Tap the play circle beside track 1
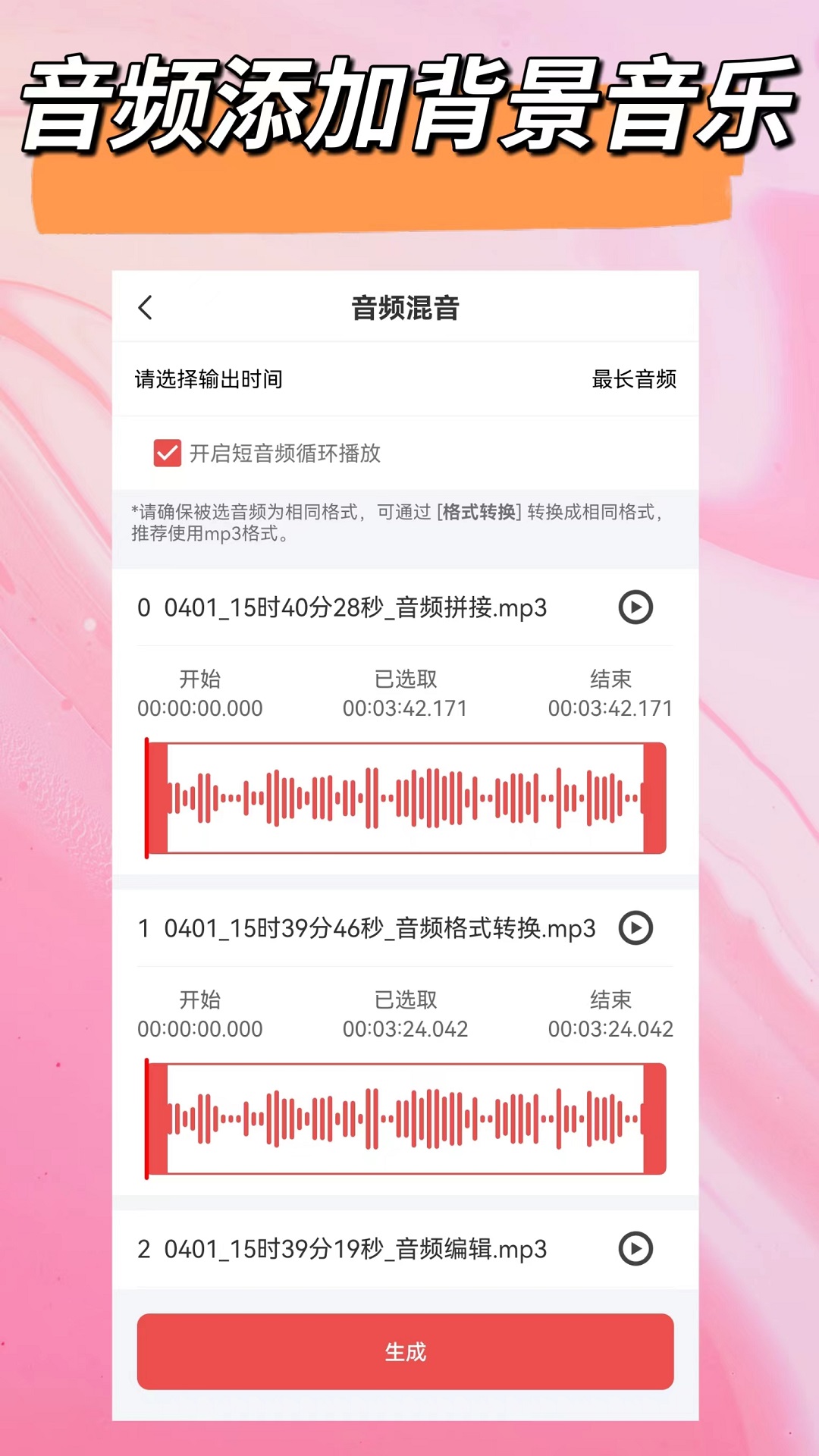The image size is (819, 1456). 637,927
